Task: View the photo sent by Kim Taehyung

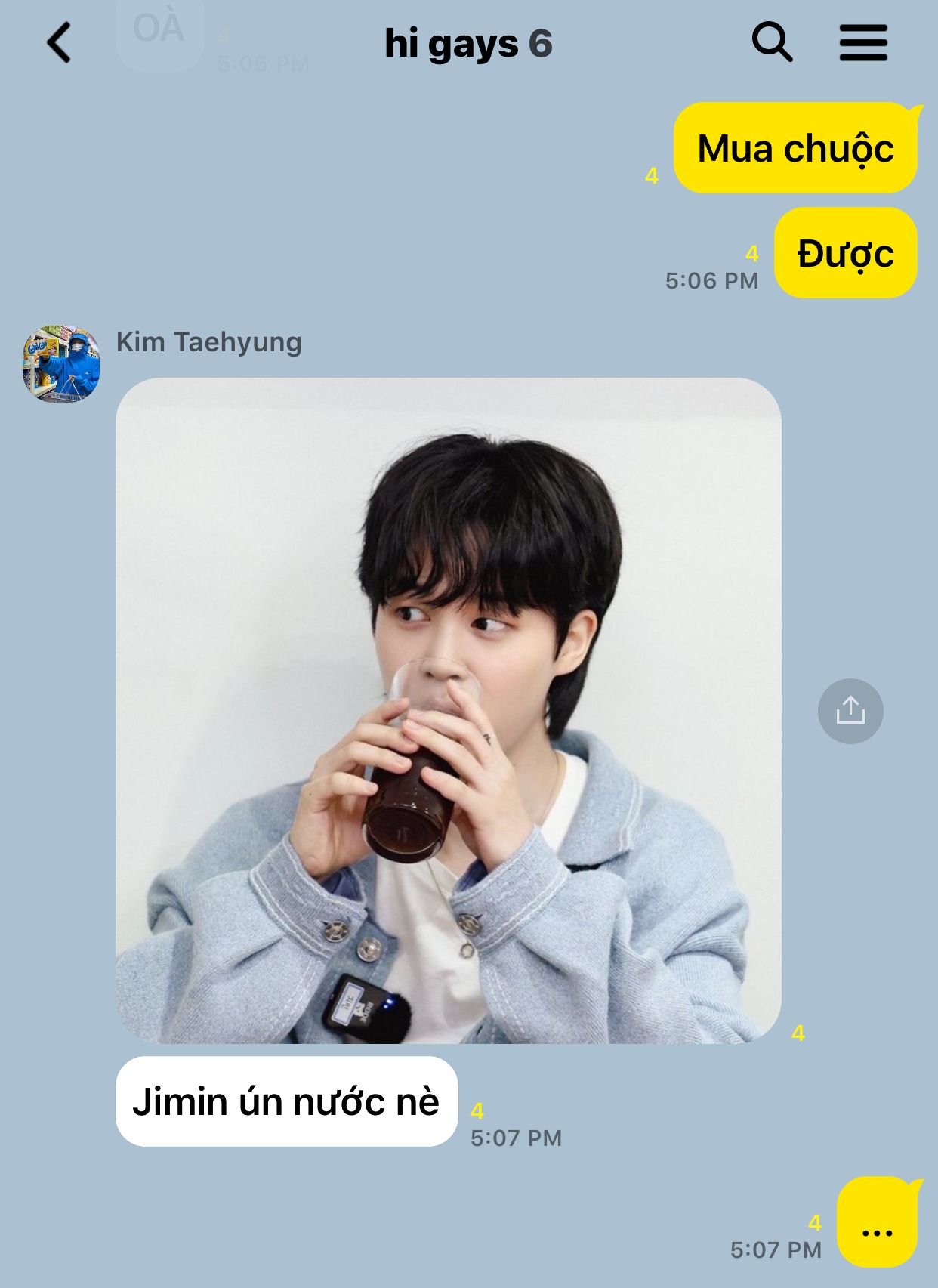Action: [448, 710]
